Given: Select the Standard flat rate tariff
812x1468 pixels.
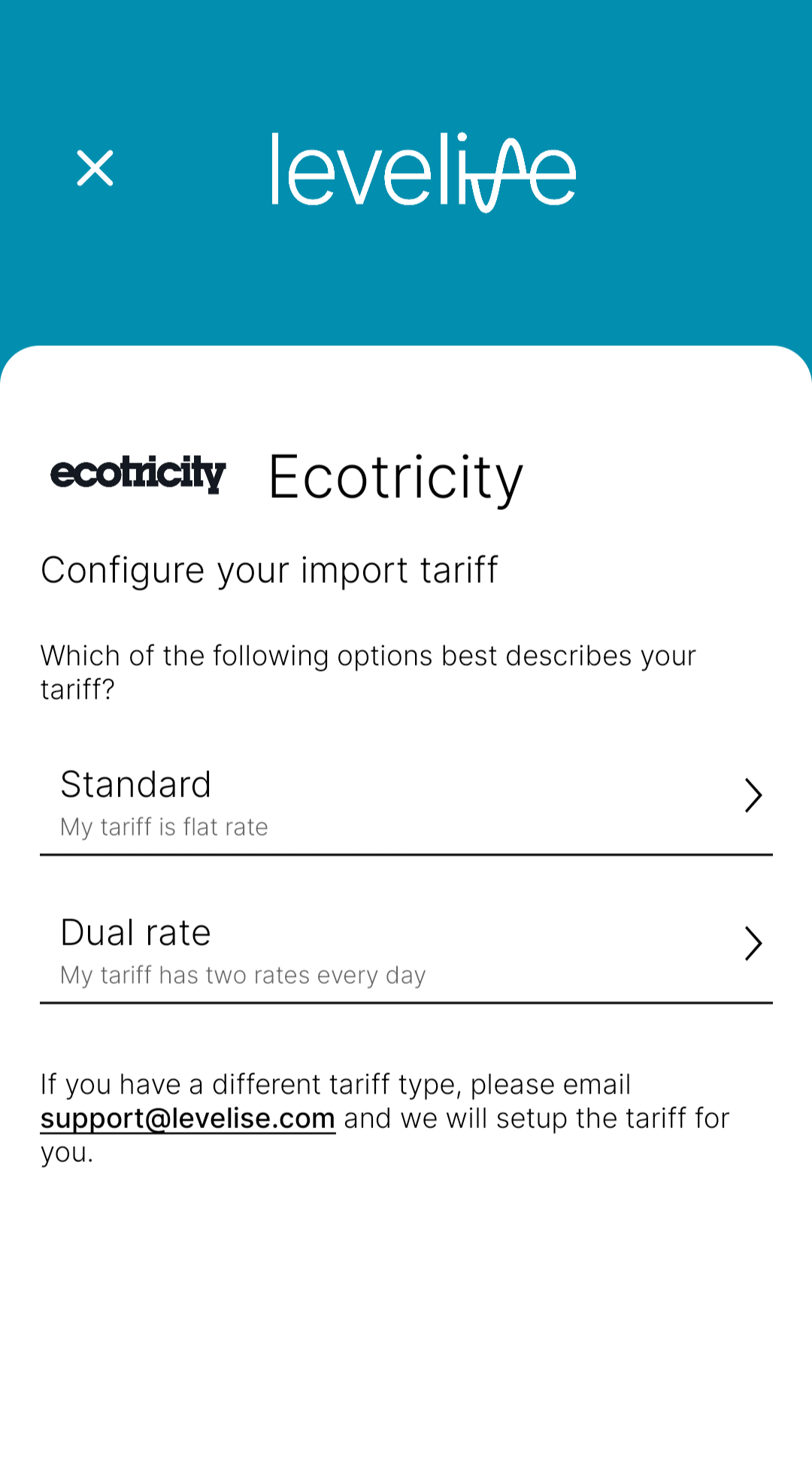Looking at the screenshot, I should point(406,803).
